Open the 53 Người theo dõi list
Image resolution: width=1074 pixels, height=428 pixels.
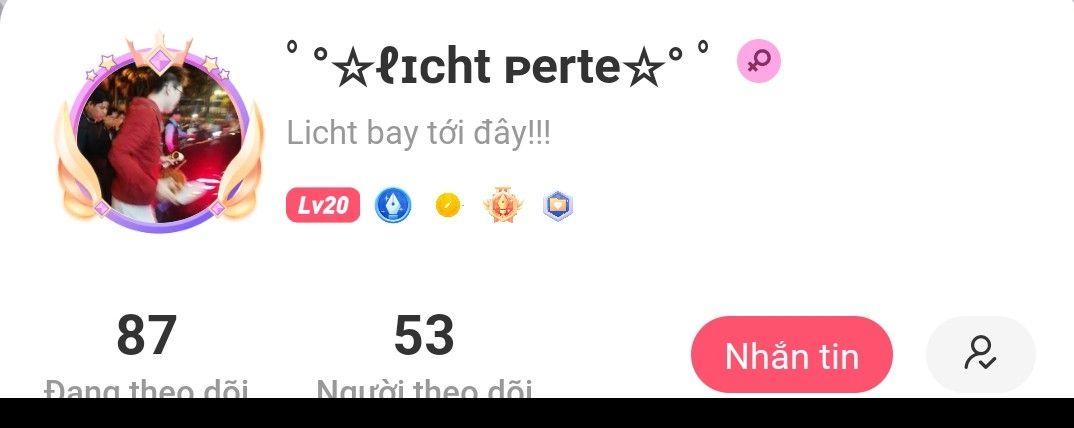(424, 352)
